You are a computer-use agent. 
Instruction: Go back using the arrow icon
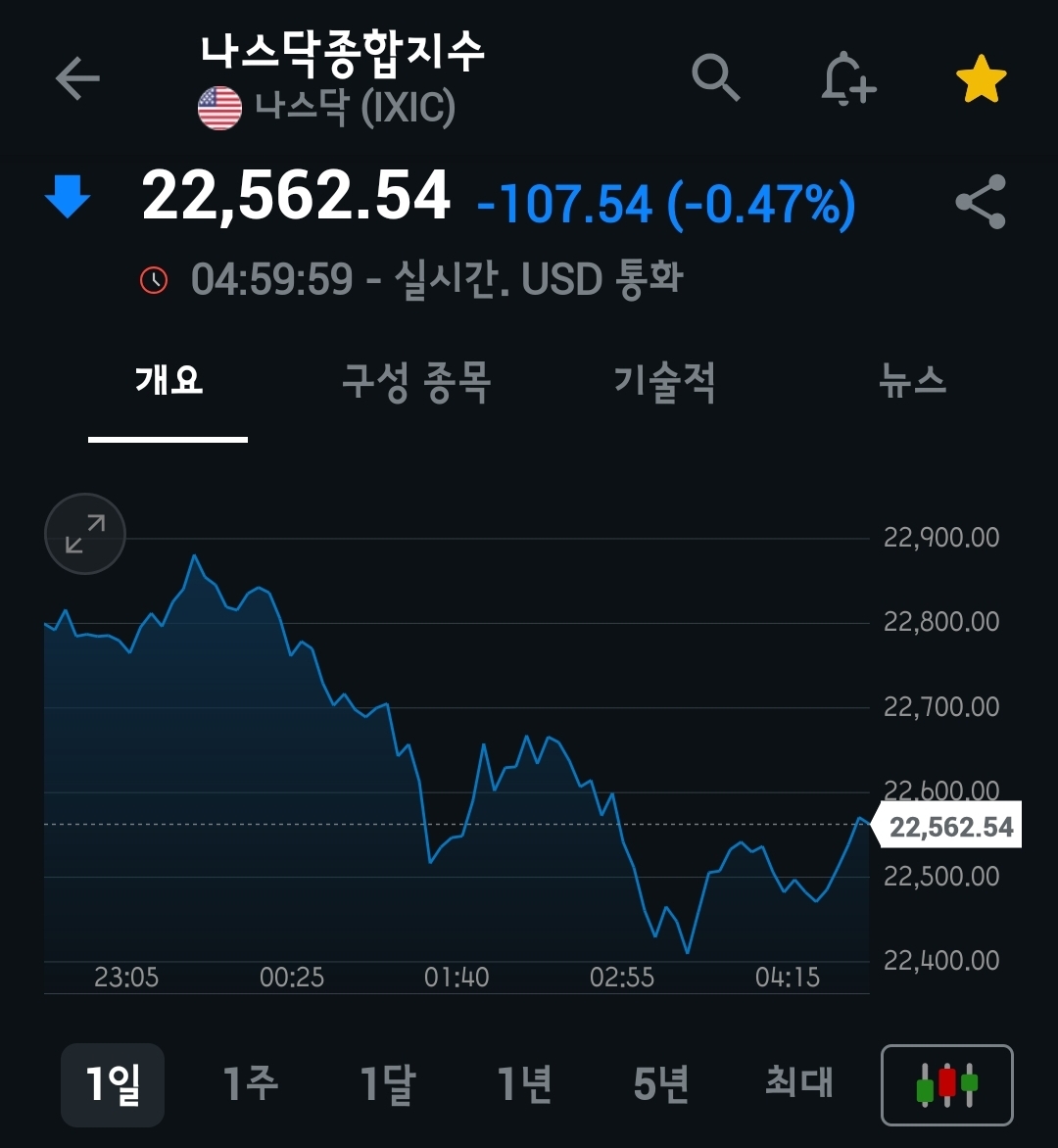point(77,78)
